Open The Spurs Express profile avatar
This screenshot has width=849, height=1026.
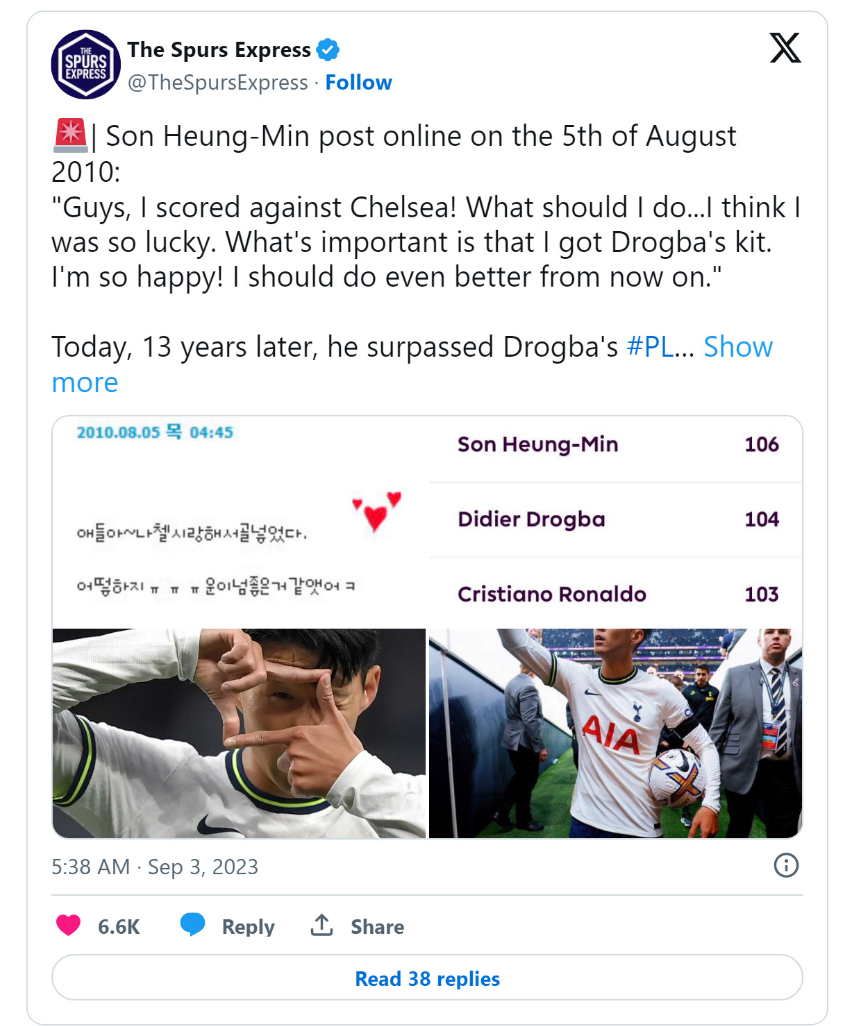click(85, 64)
